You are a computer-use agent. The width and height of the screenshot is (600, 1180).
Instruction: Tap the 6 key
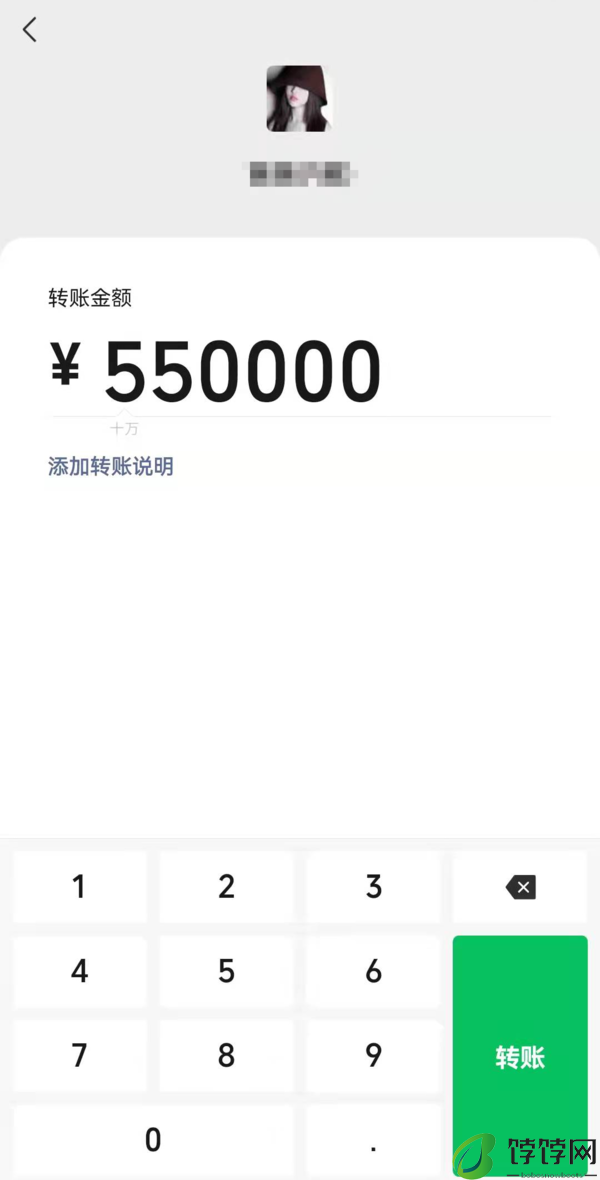click(x=373, y=972)
